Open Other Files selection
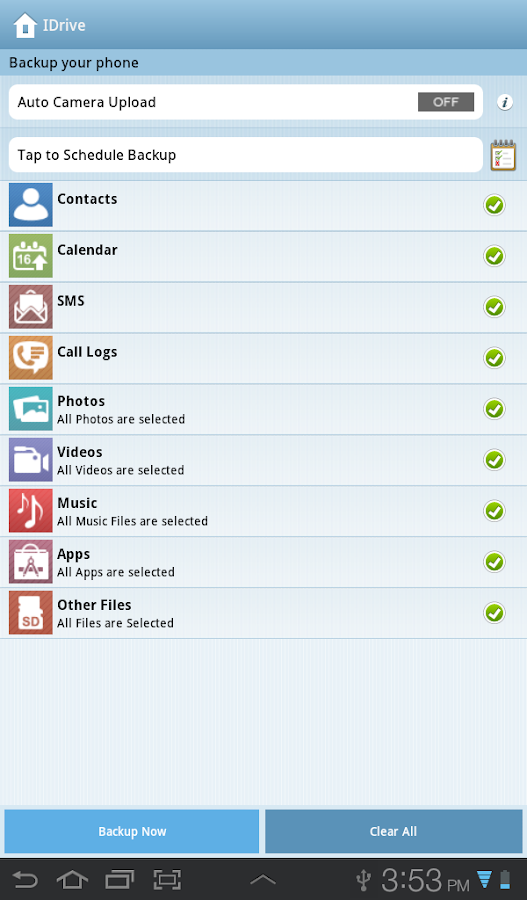527x900 pixels. (264, 613)
